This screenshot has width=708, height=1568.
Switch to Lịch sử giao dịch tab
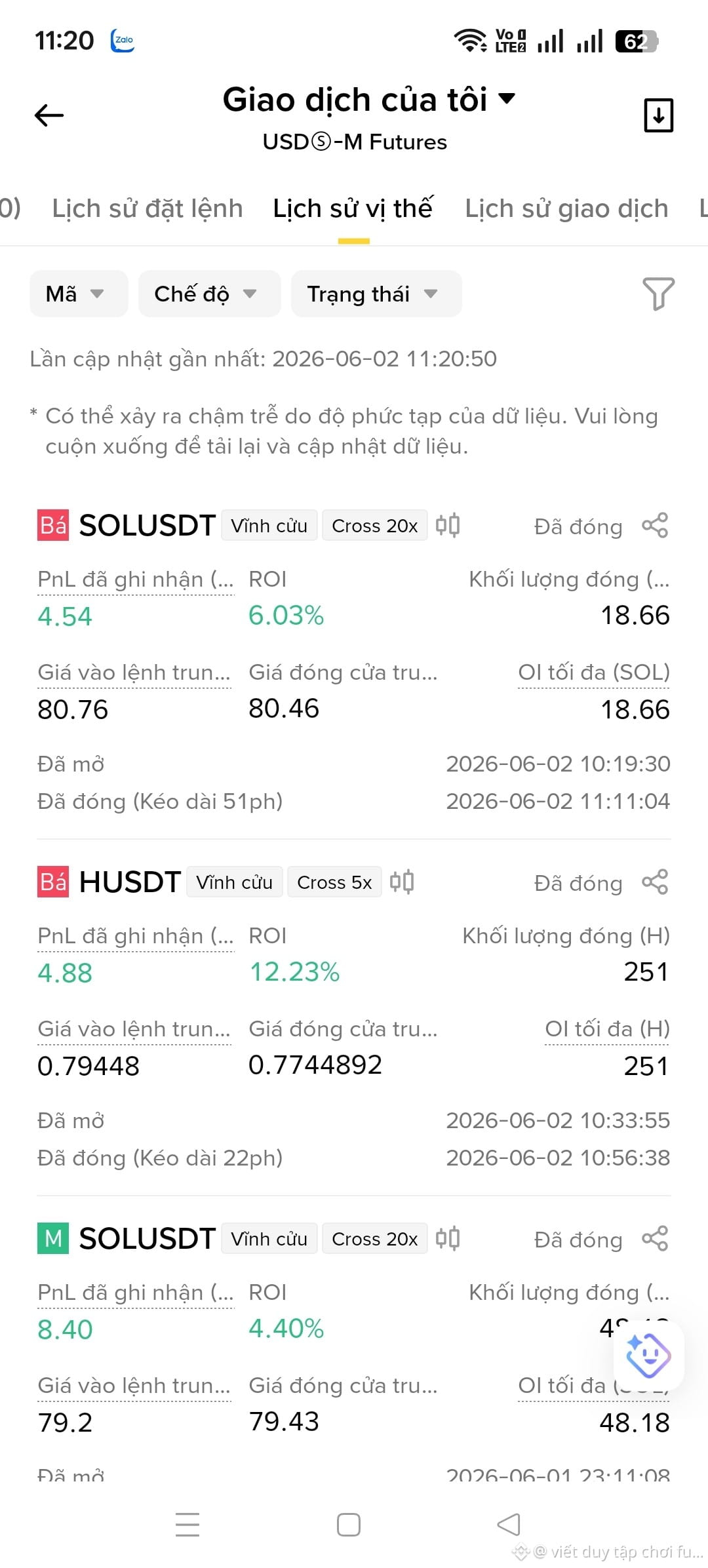[x=566, y=208]
